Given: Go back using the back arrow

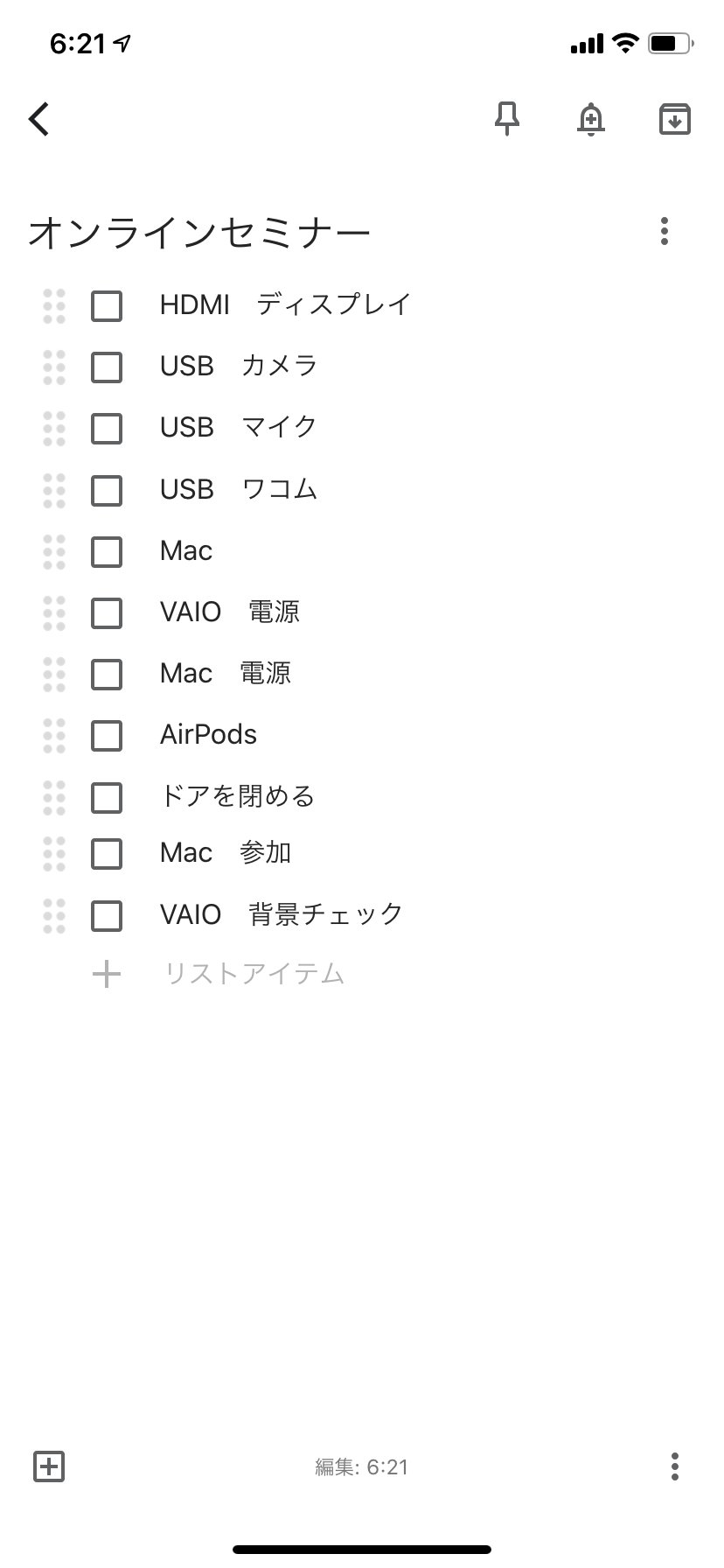Looking at the screenshot, I should point(39,119).
